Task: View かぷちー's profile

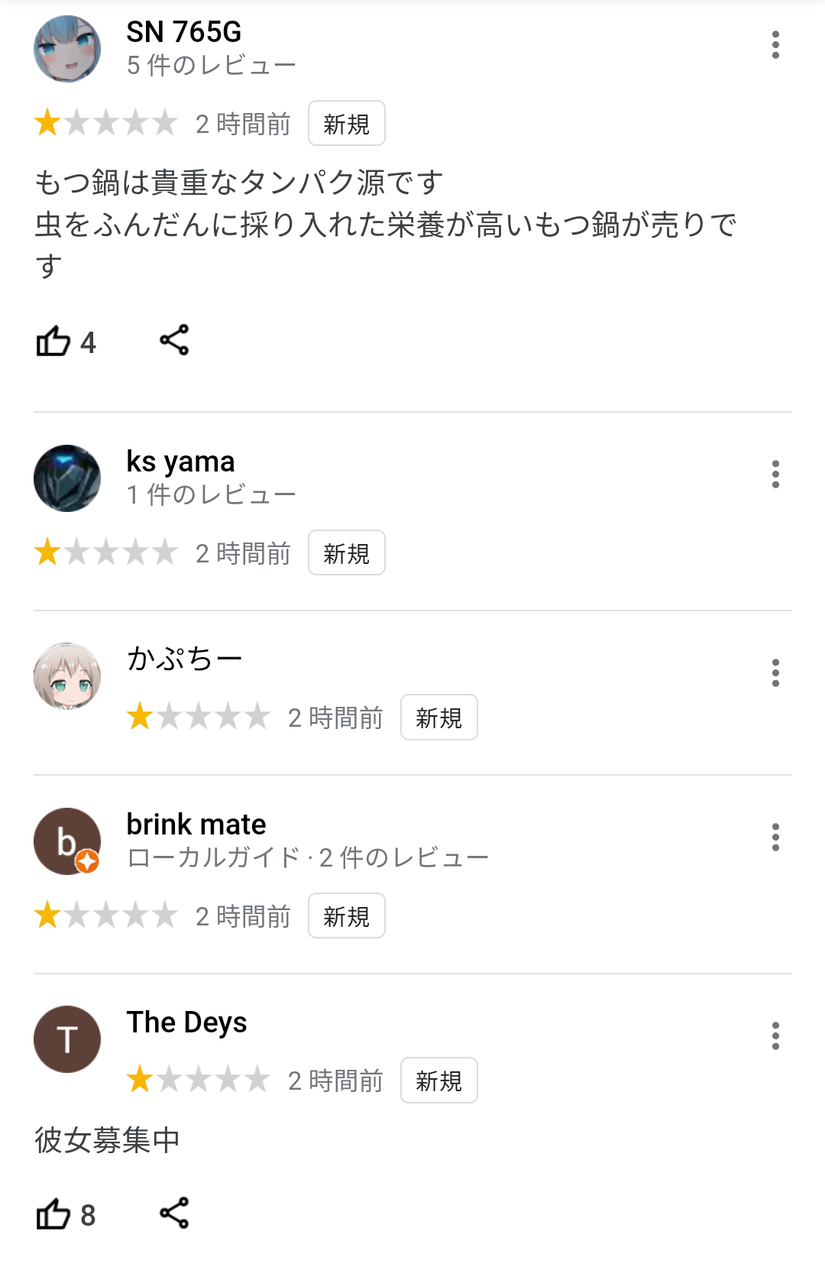Action: [x=67, y=676]
